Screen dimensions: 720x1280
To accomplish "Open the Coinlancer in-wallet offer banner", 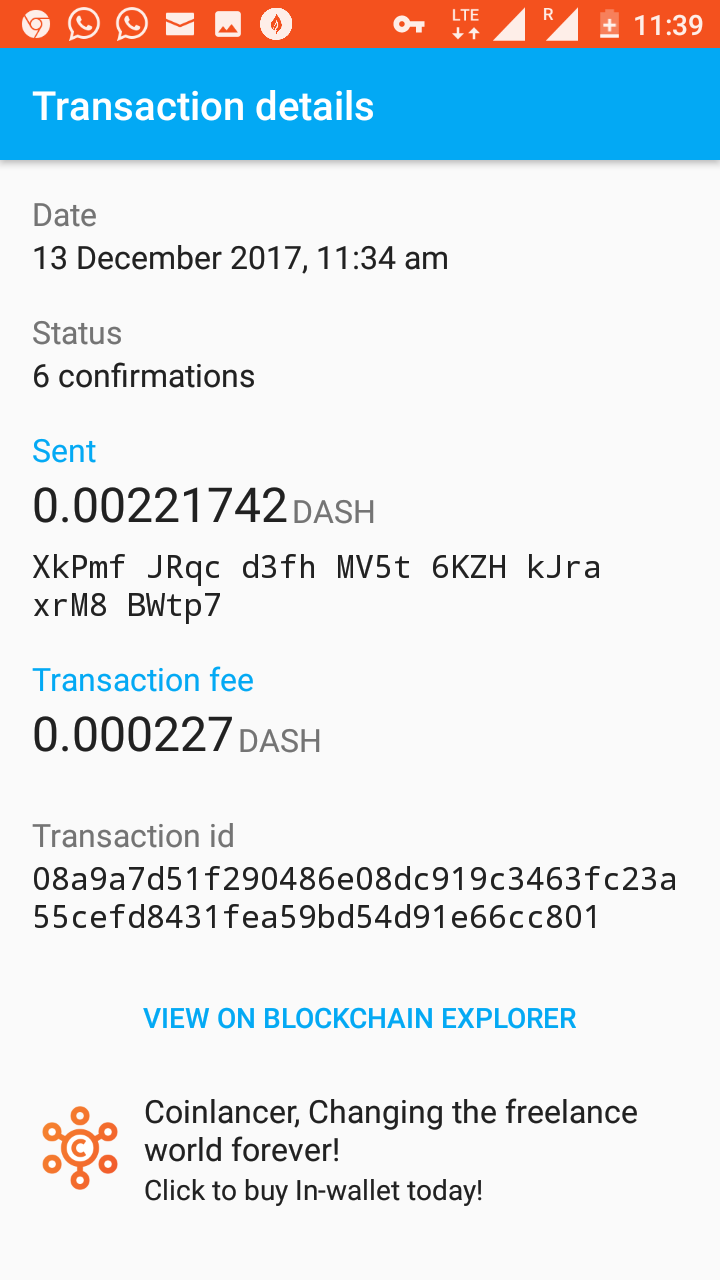I will coord(360,1150).
